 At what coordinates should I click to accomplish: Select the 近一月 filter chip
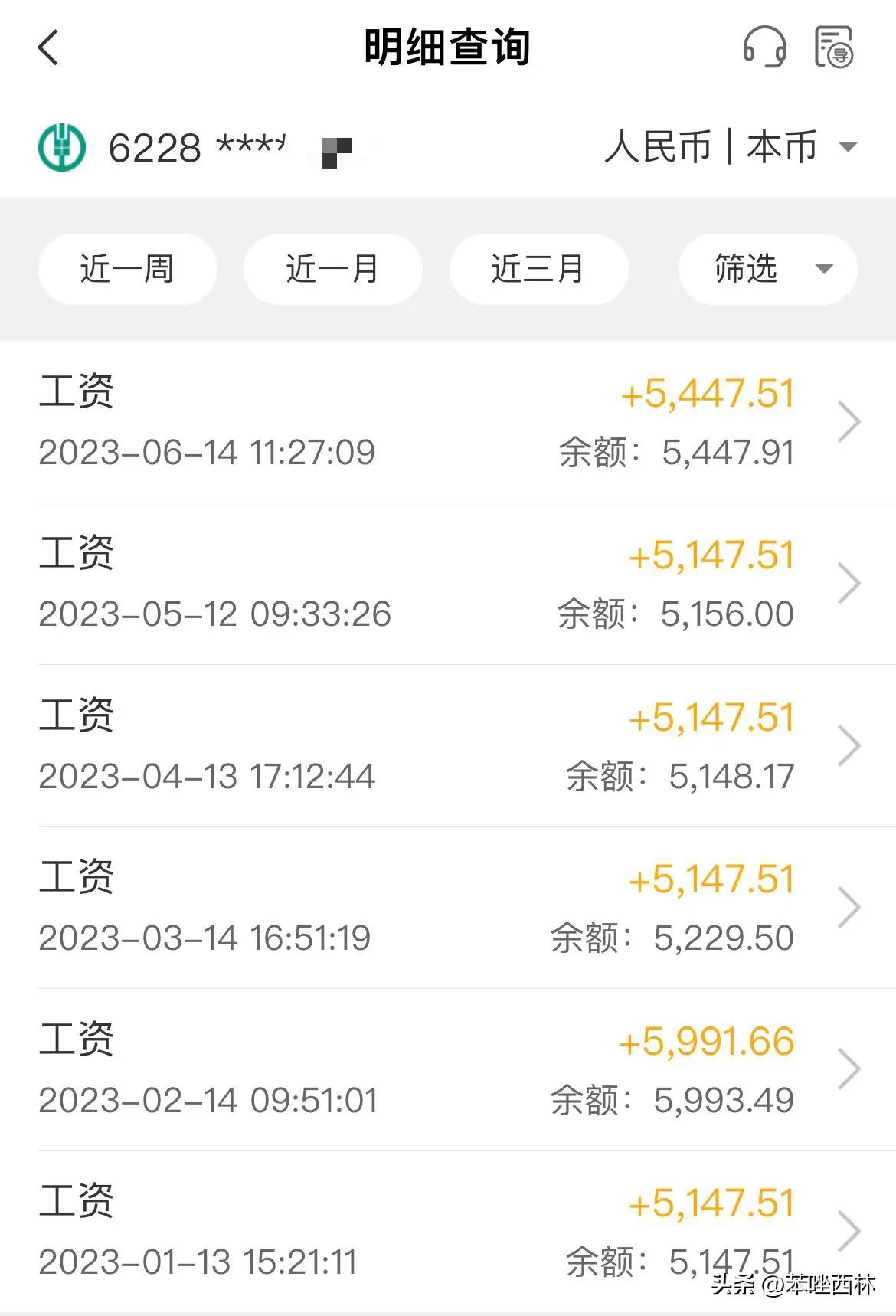pyautogui.click(x=332, y=269)
